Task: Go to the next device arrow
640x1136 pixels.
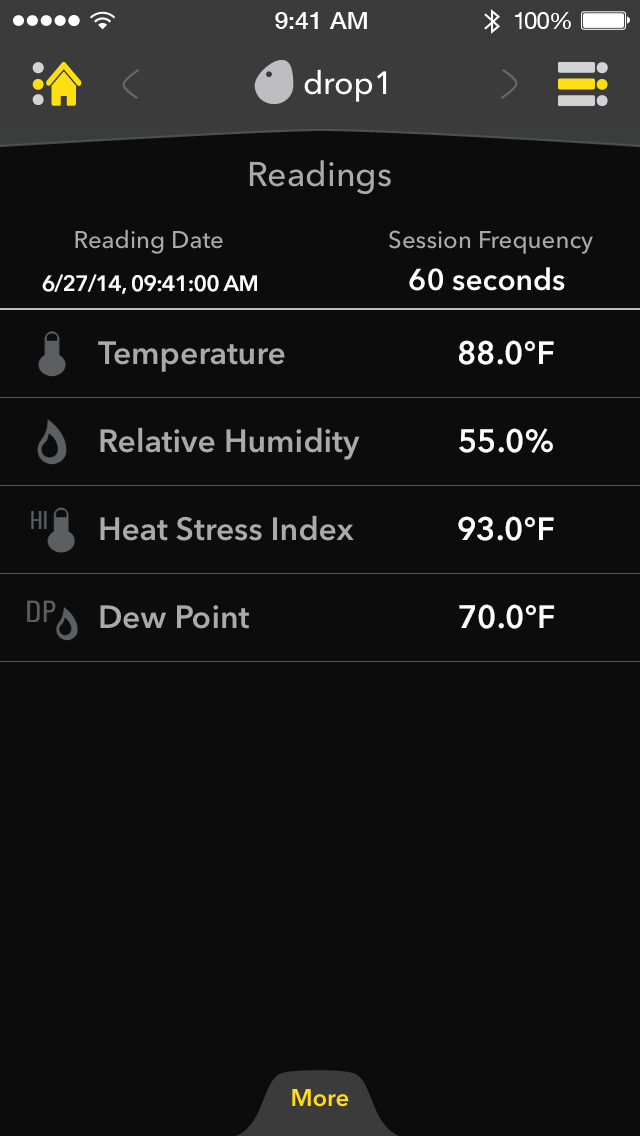Action: tap(509, 85)
